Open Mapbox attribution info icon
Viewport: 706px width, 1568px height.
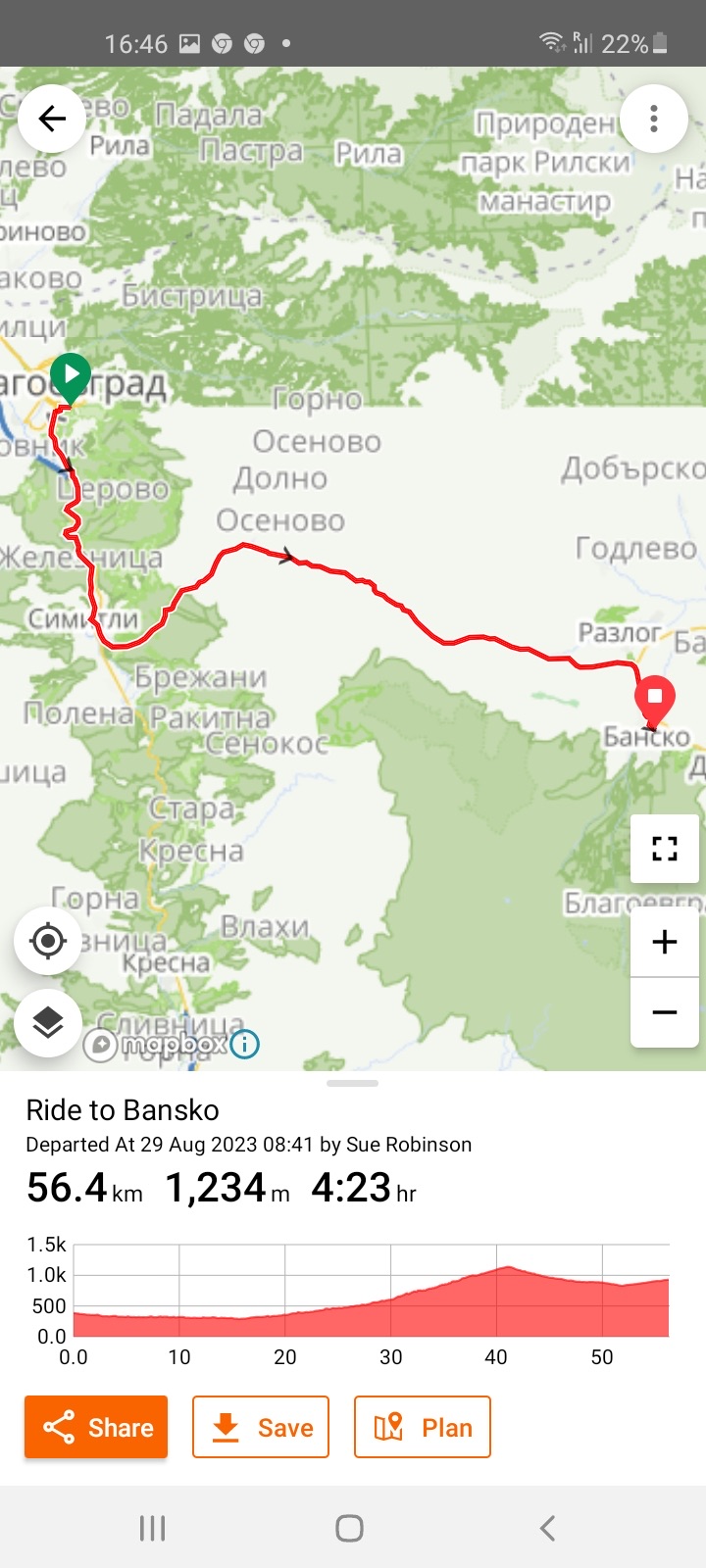[x=244, y=1044]
